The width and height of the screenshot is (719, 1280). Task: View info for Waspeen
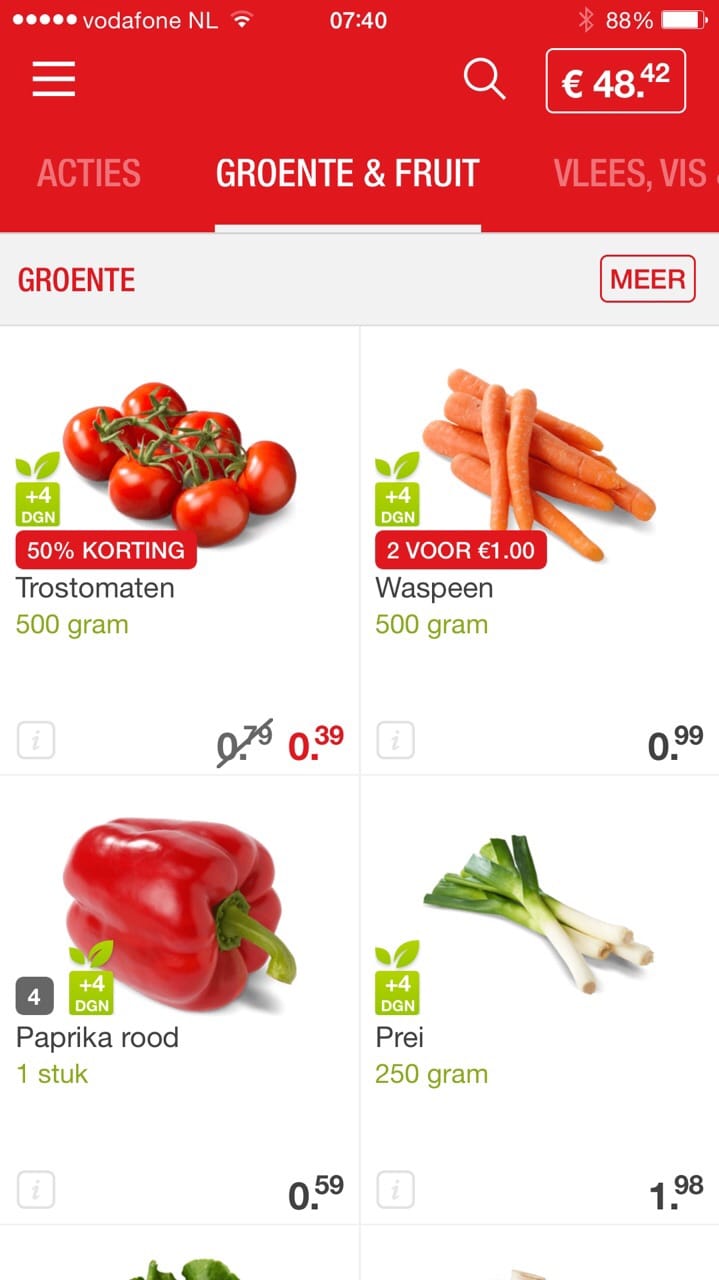[x=396, y=741]
